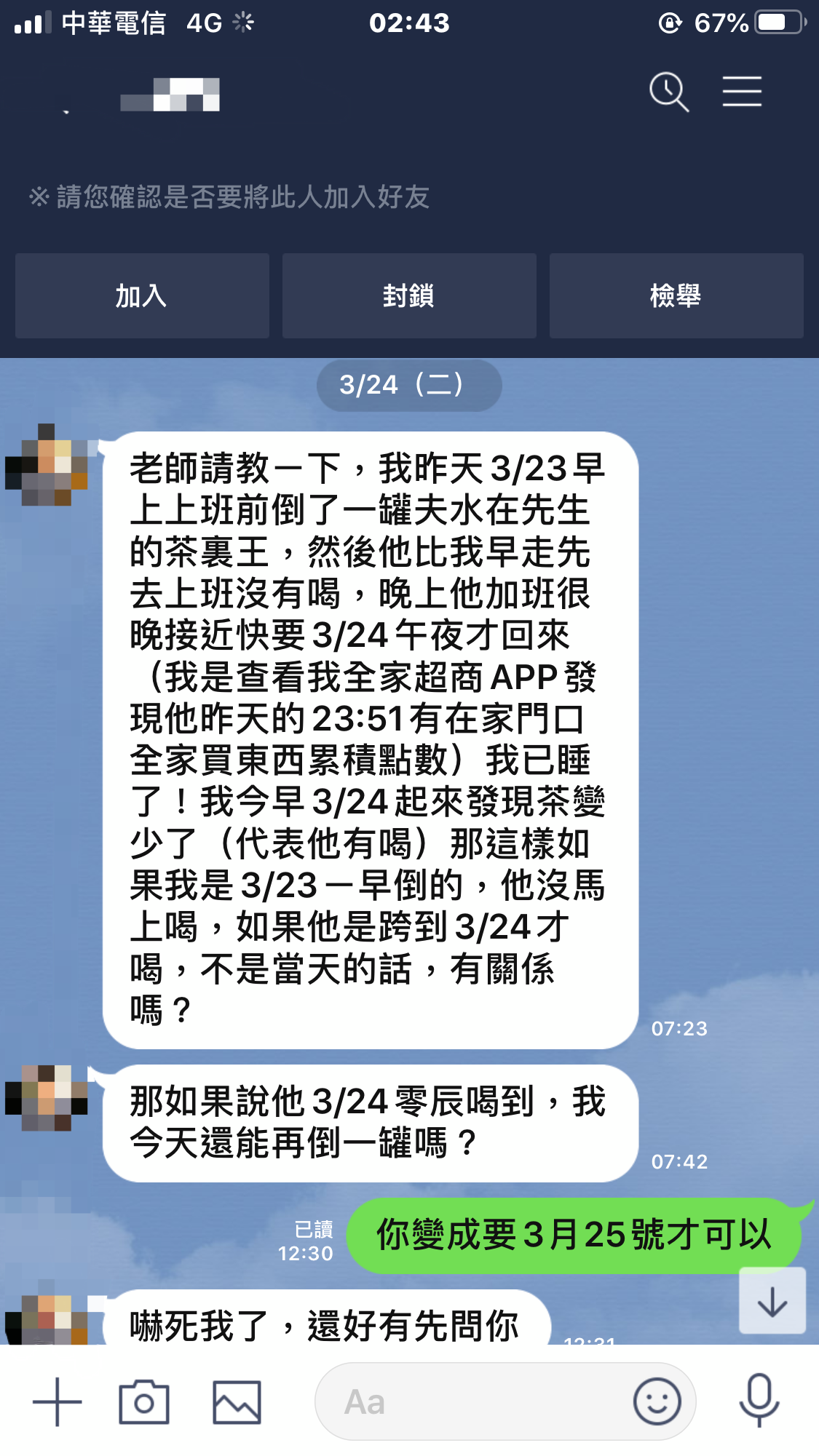This screenshot has height=1456, width=819.
Task: Focus the Aa message input field
Action: (x=473, y=1402)
